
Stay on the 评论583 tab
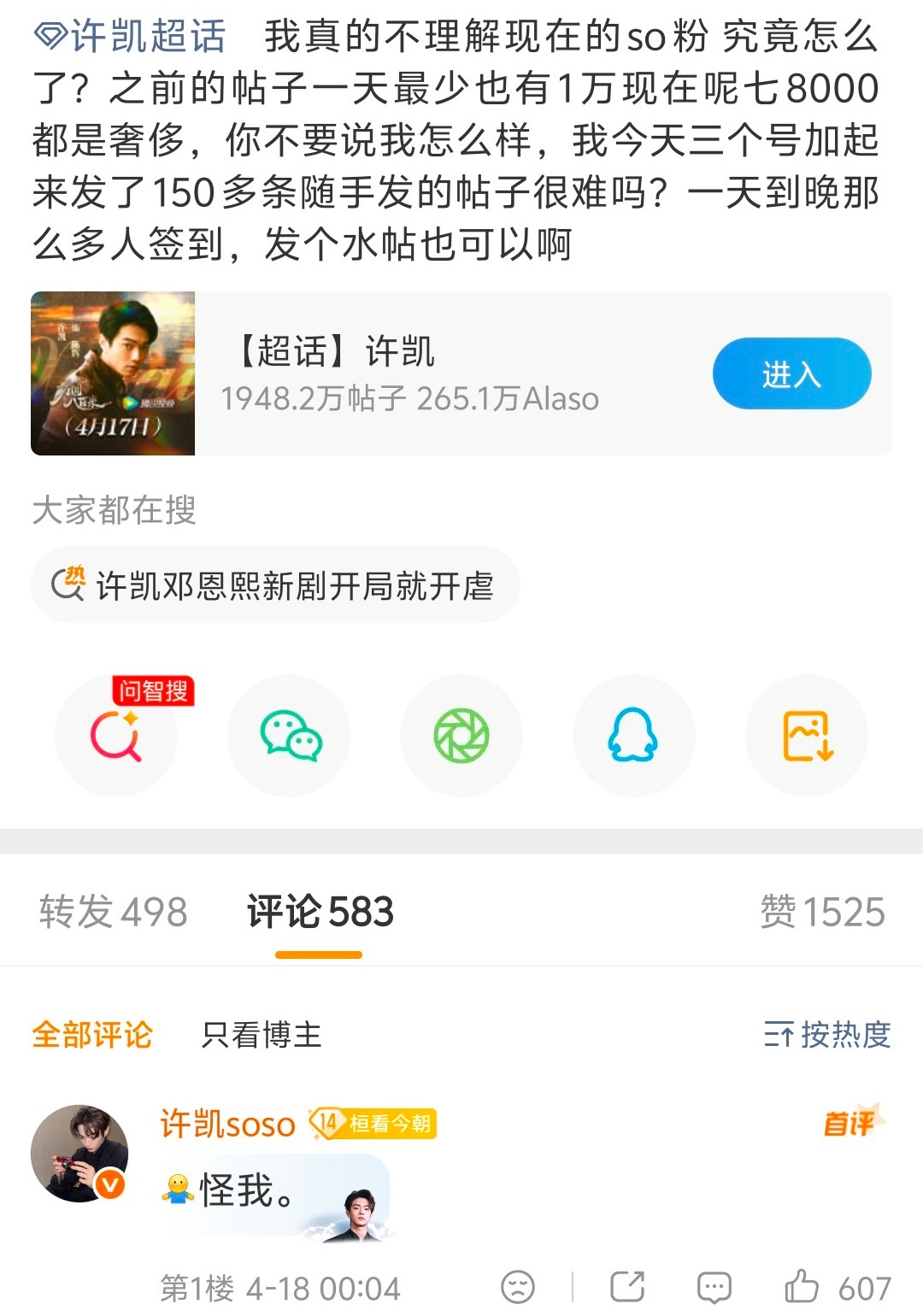pos(317,911)
